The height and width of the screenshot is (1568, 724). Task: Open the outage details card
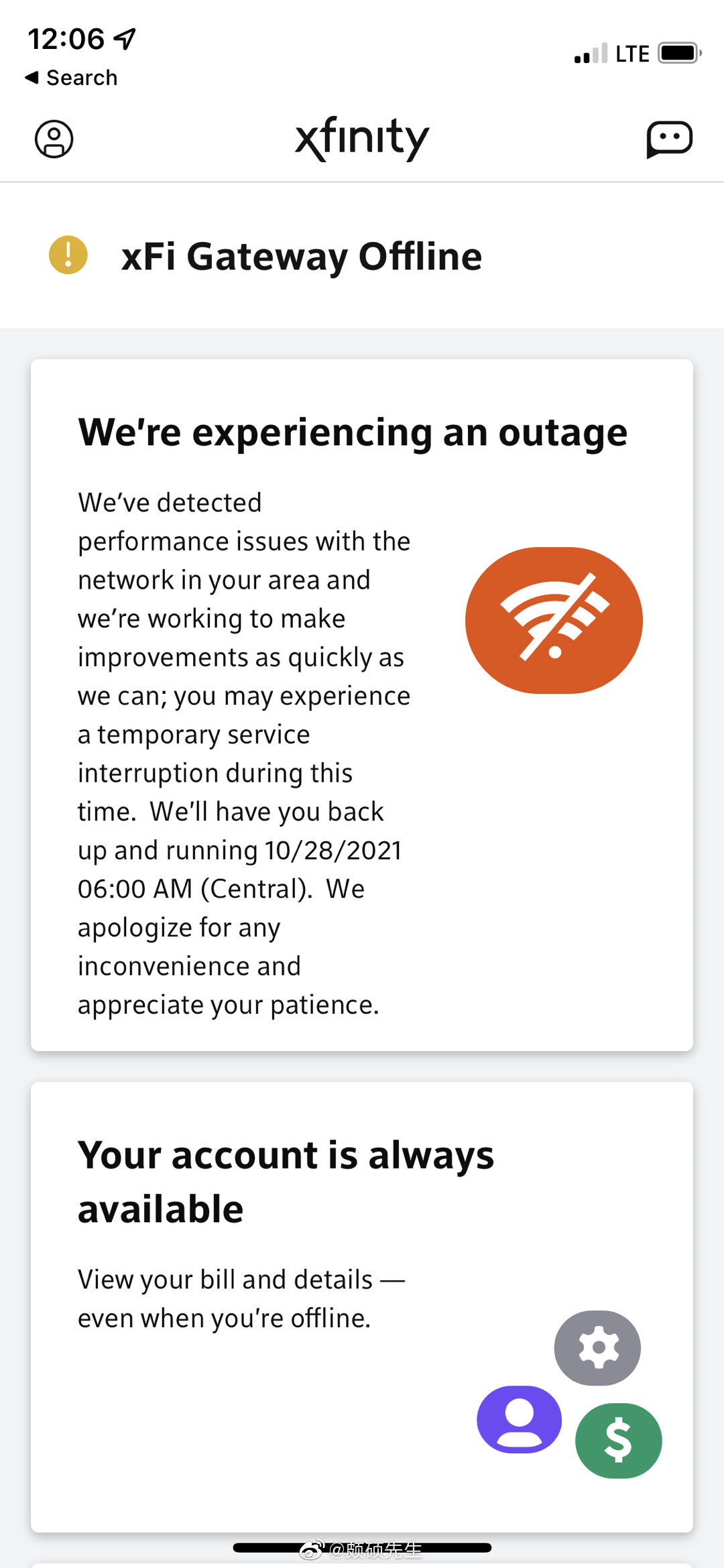click(361, 704)
